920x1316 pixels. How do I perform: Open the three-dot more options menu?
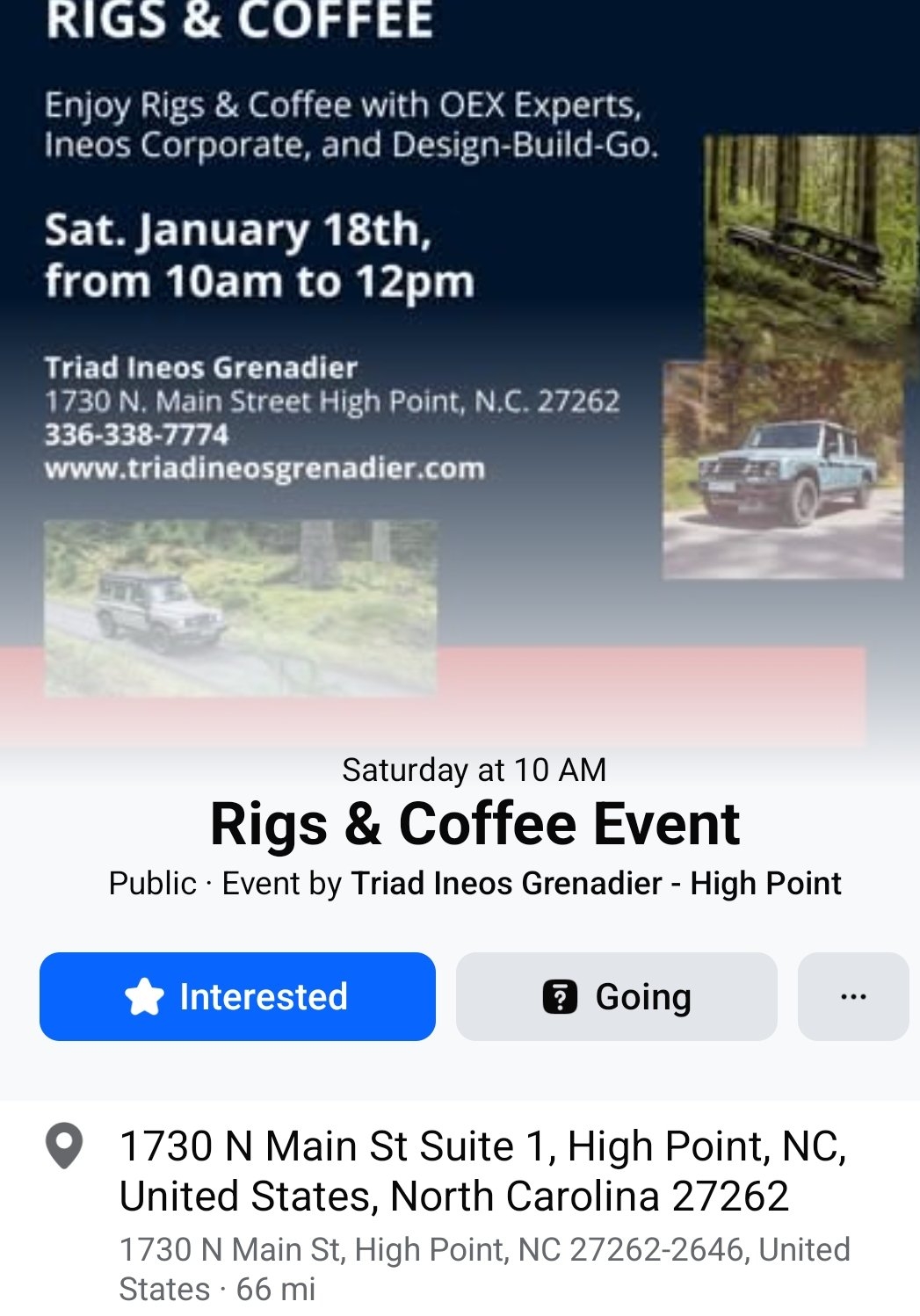(852, 996)
